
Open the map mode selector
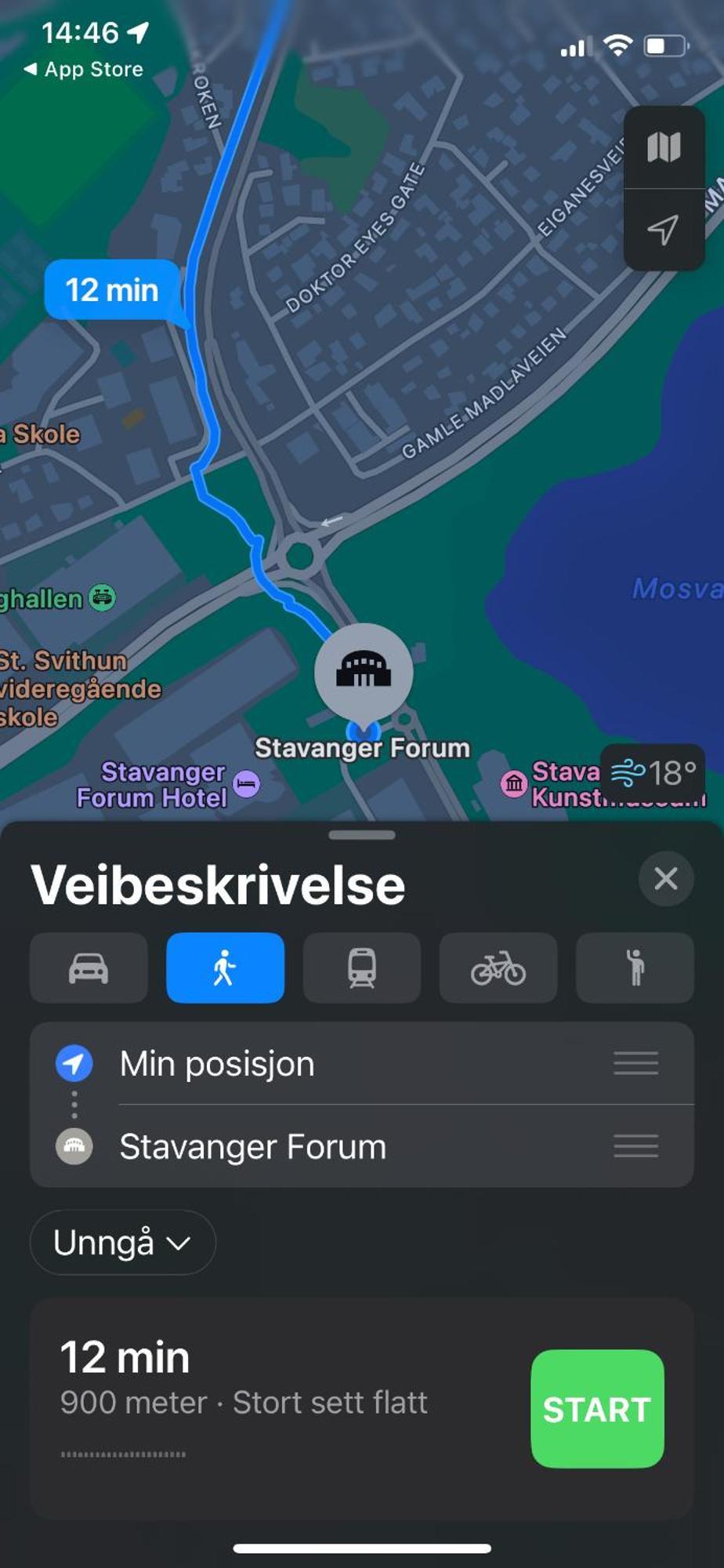(664, 147)
